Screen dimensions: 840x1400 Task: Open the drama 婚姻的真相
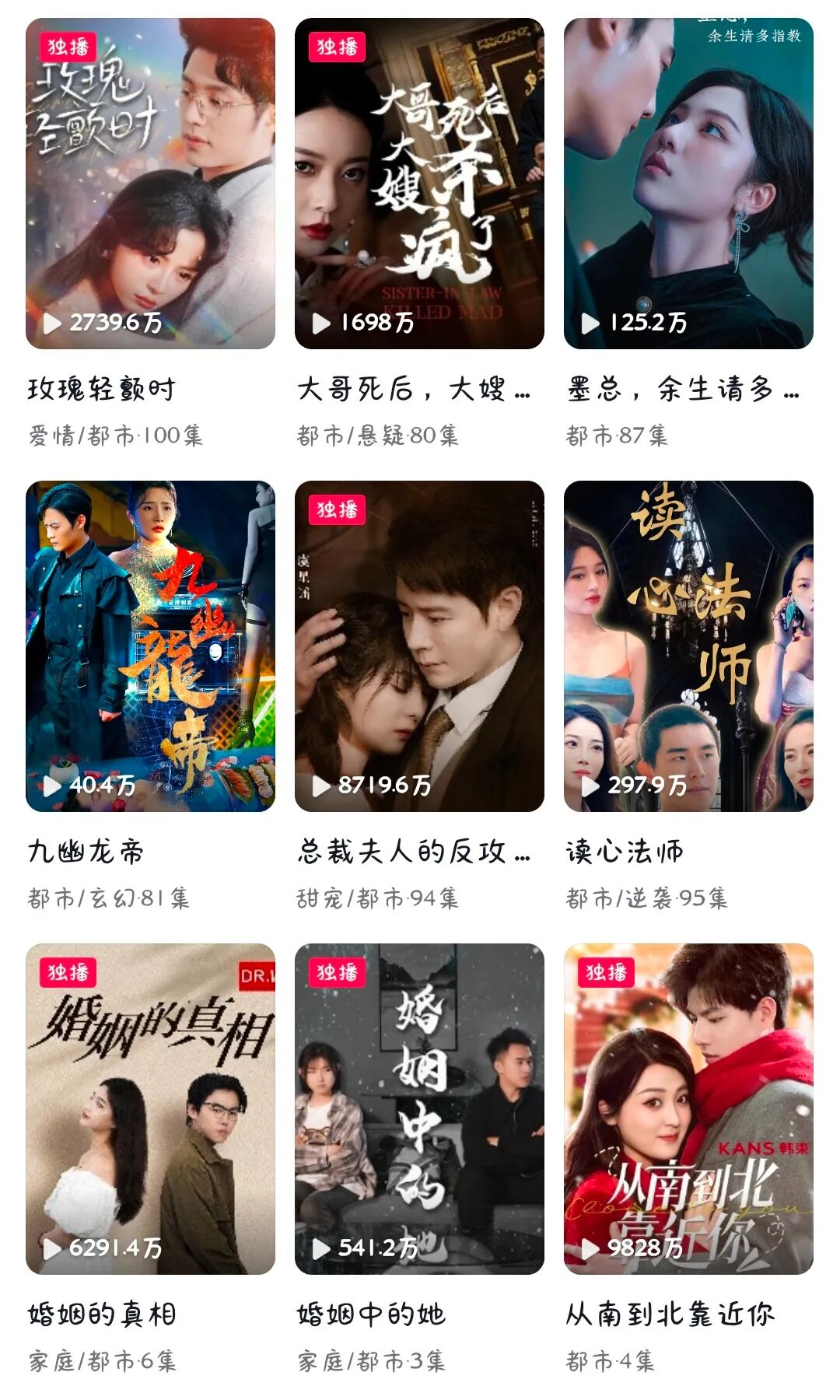[150, 1109]
